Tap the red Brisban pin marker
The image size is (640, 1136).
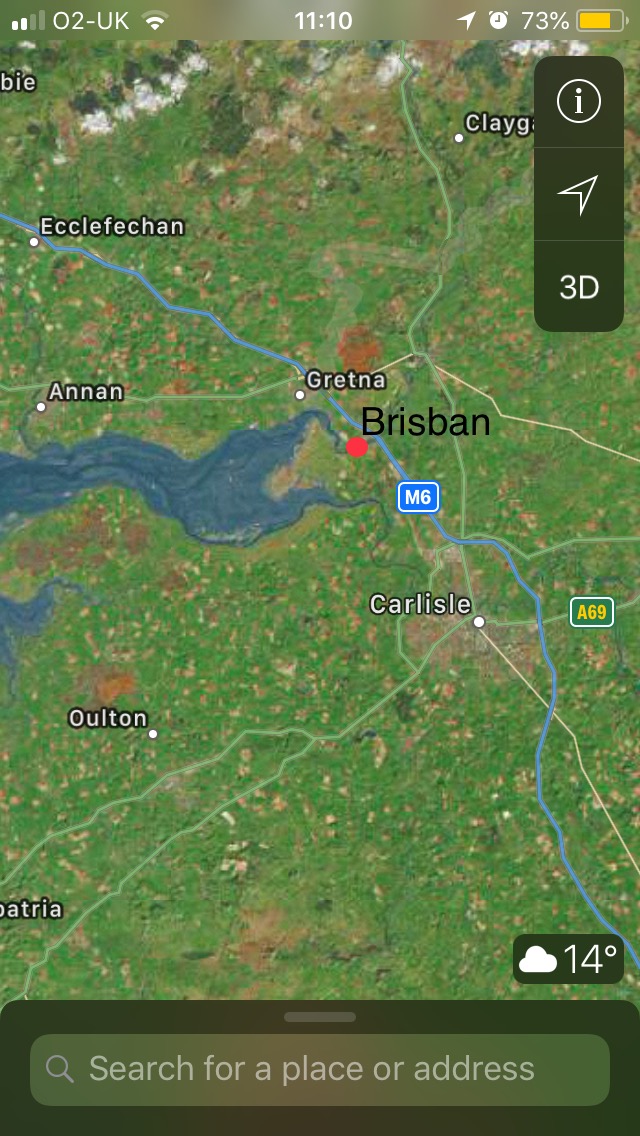(357, 447)
